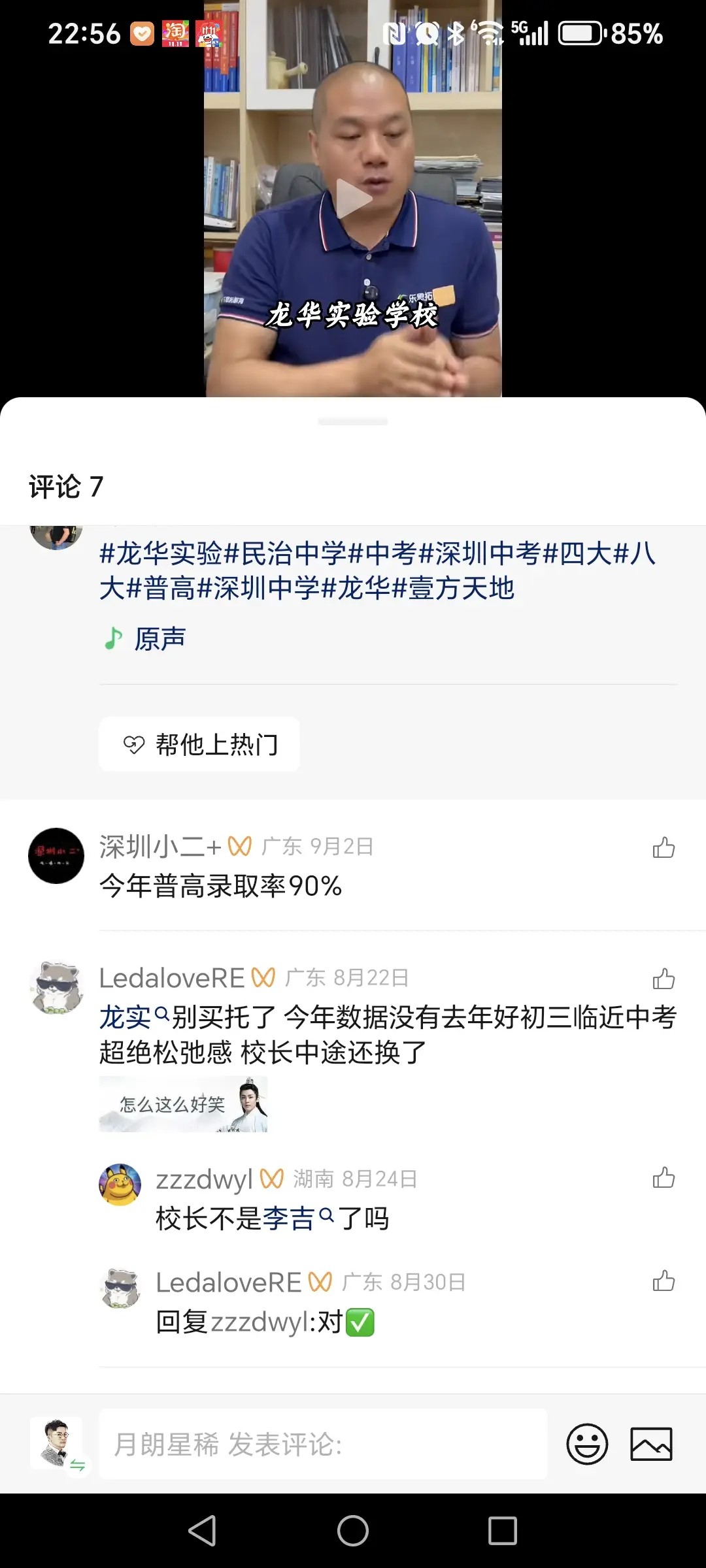Viewport: 706px width, 1568px height.
Task: Open the emoji picker
Action: (x=586, y=1444)
